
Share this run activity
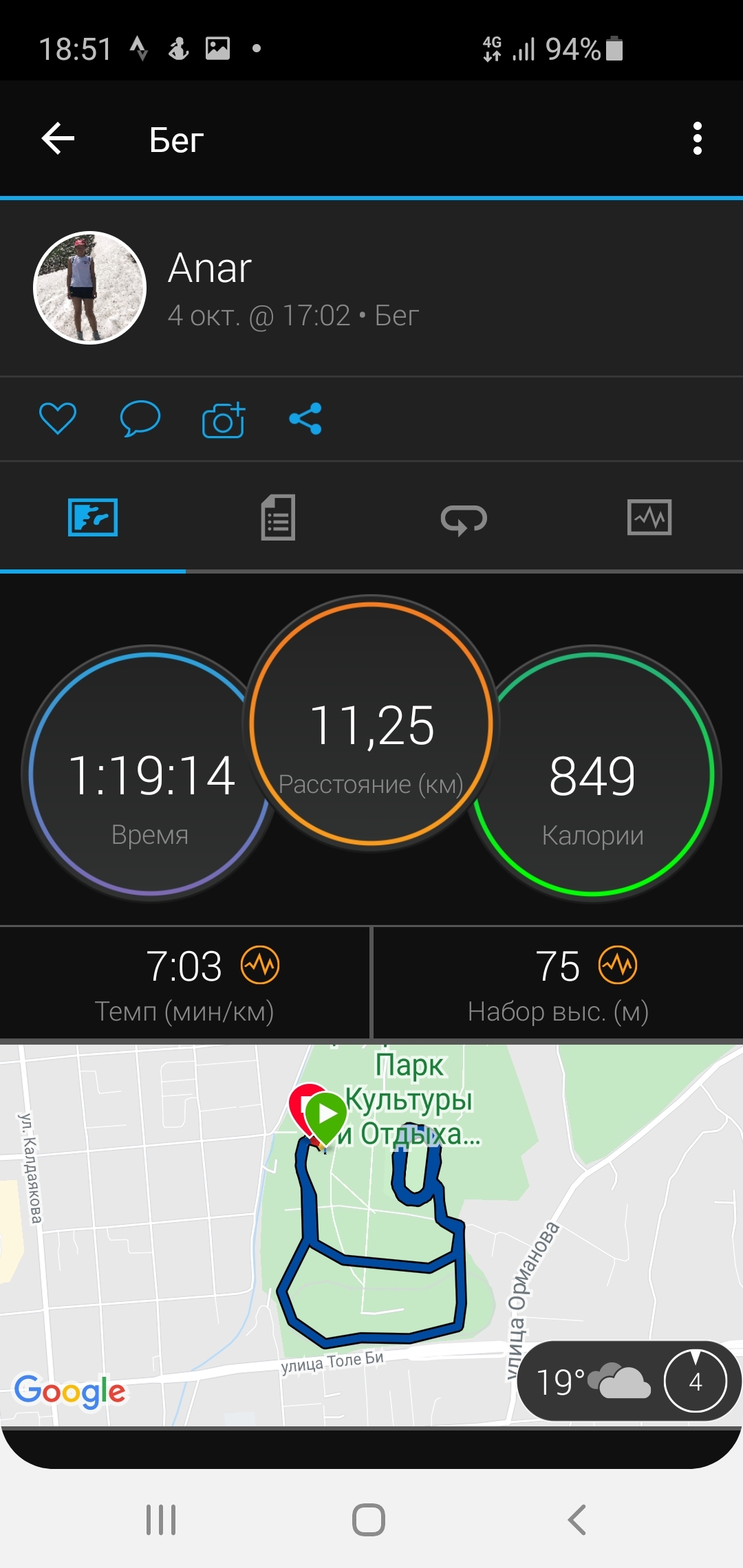coord(305,419)
